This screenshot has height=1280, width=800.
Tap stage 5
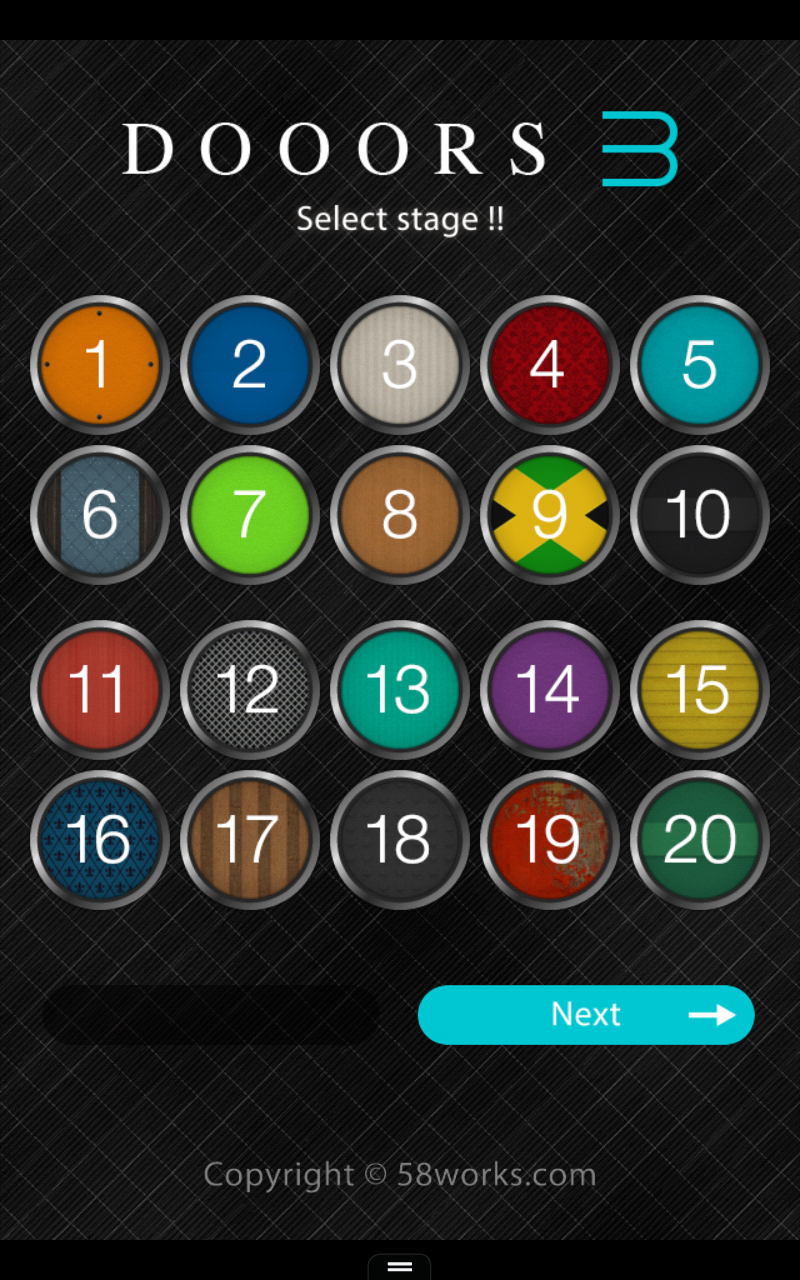700,365
